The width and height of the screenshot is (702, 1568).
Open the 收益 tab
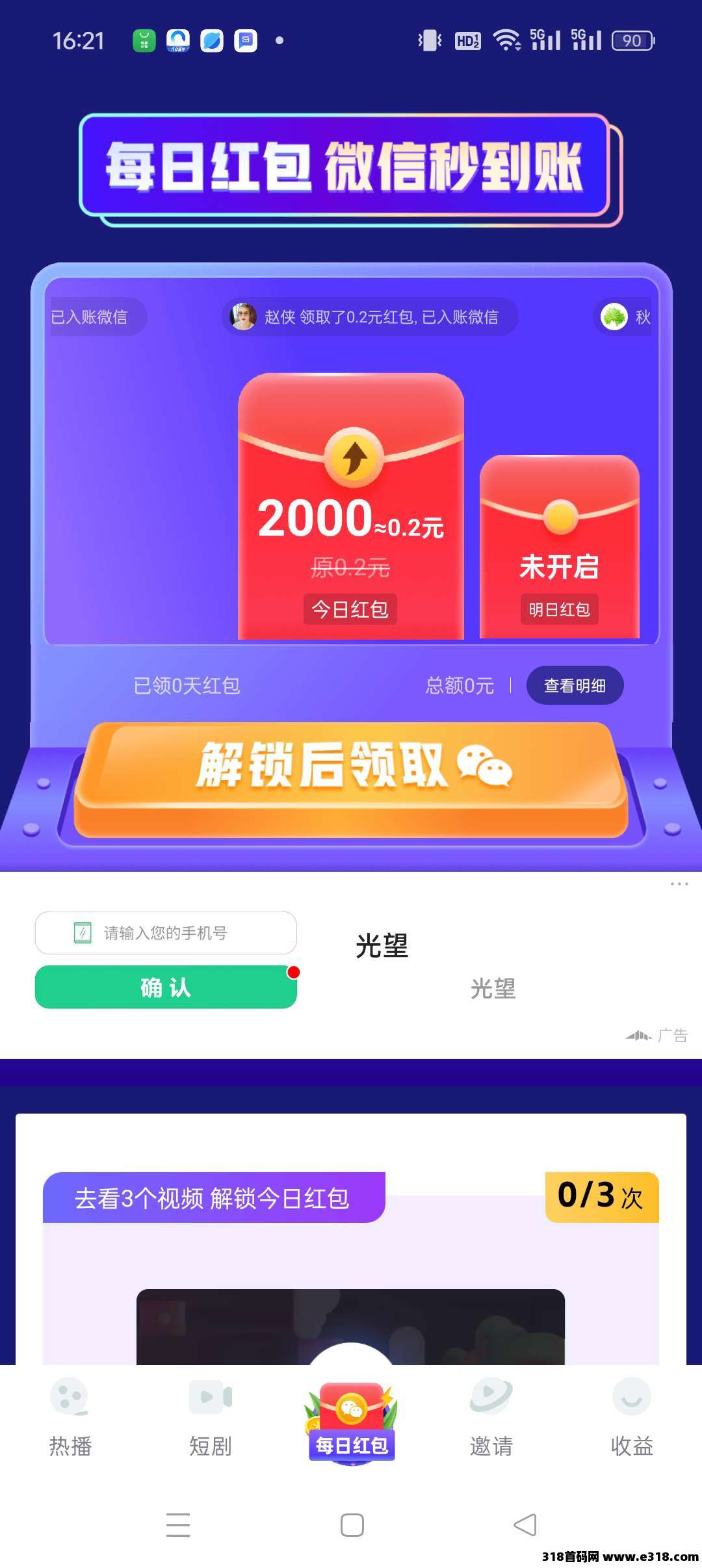(632, 1417)
